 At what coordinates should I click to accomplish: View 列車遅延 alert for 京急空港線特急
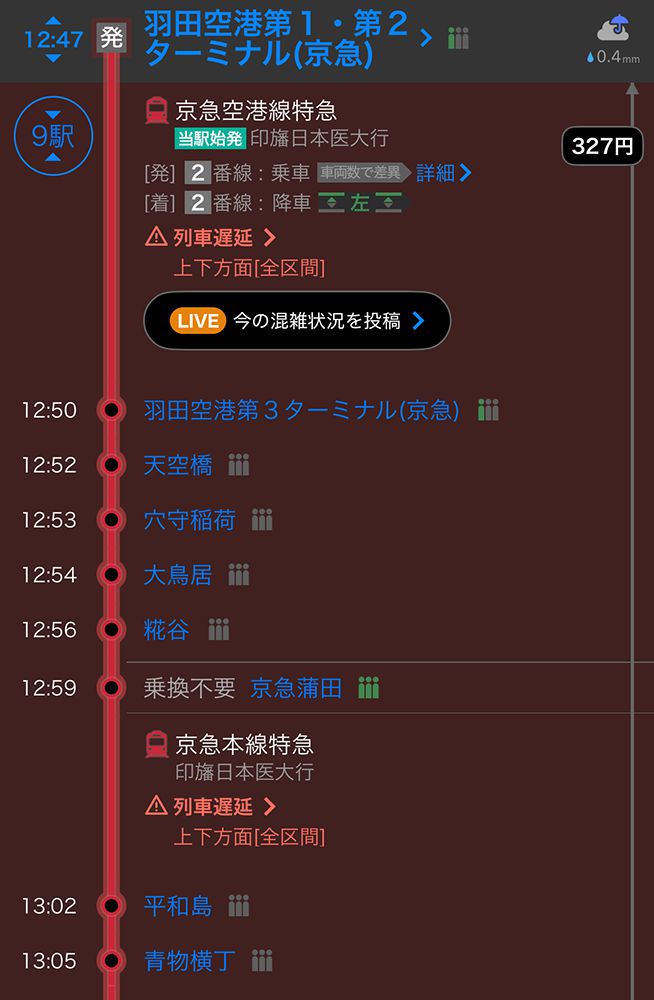click(x=211, y=238)
